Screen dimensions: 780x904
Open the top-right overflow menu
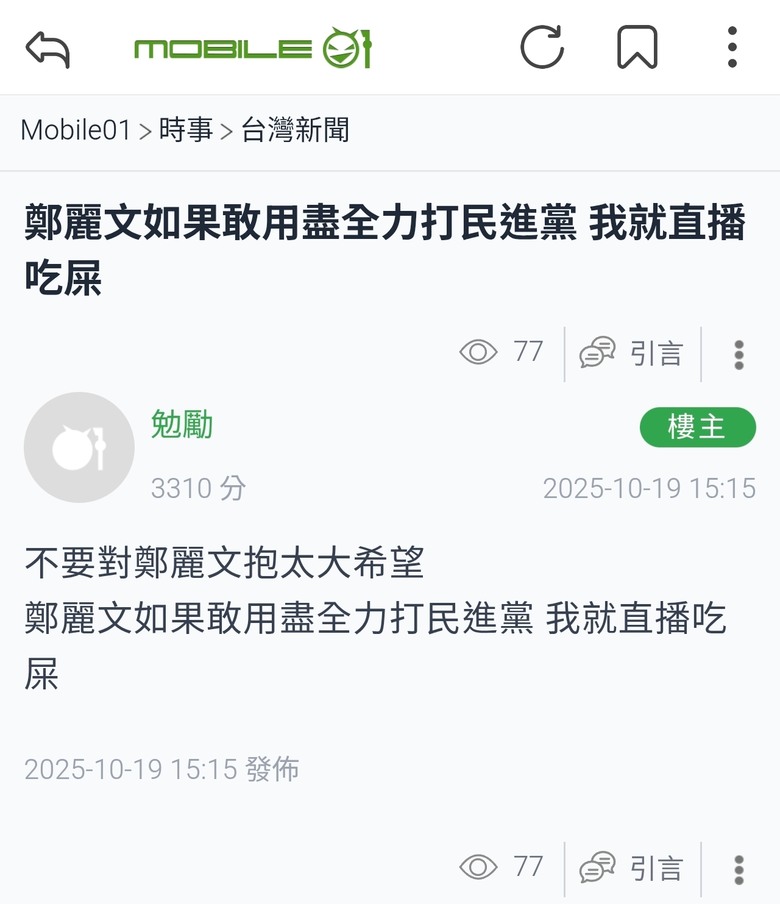[x=732, y=47]
